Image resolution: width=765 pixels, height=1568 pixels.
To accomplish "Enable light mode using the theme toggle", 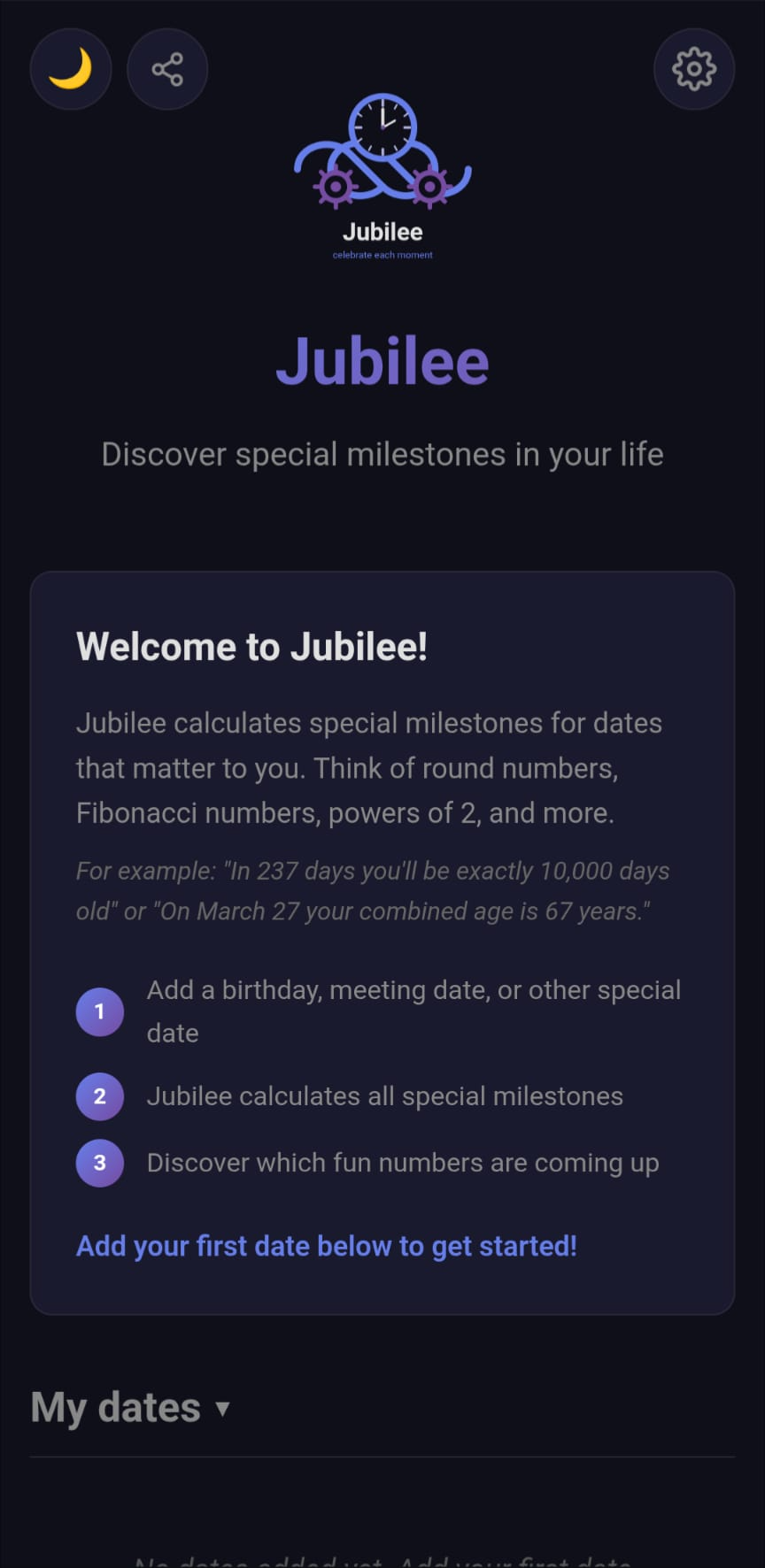I will (x=71, y=68).
